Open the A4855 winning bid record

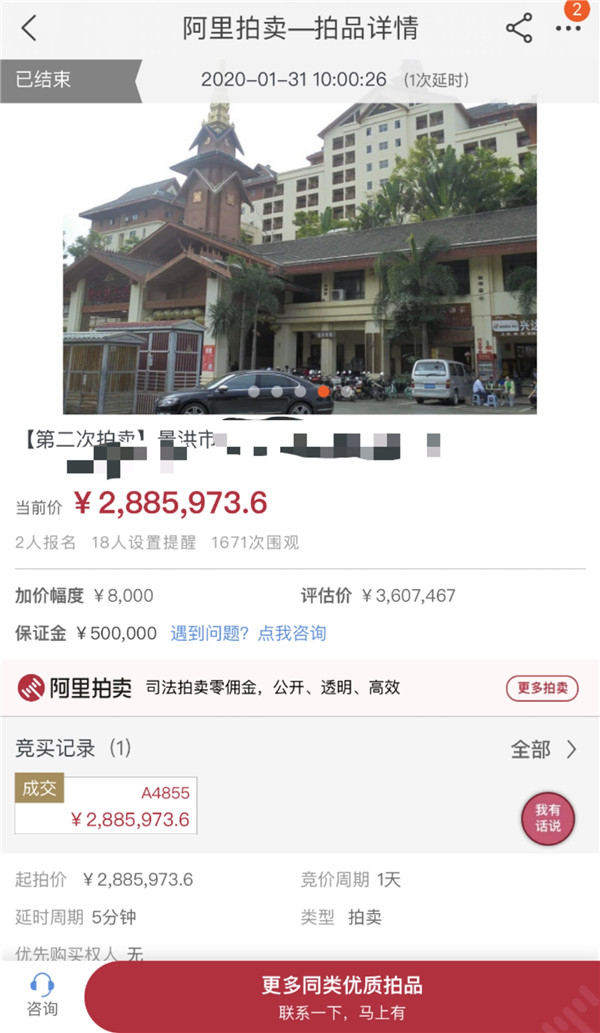[106, 805]
